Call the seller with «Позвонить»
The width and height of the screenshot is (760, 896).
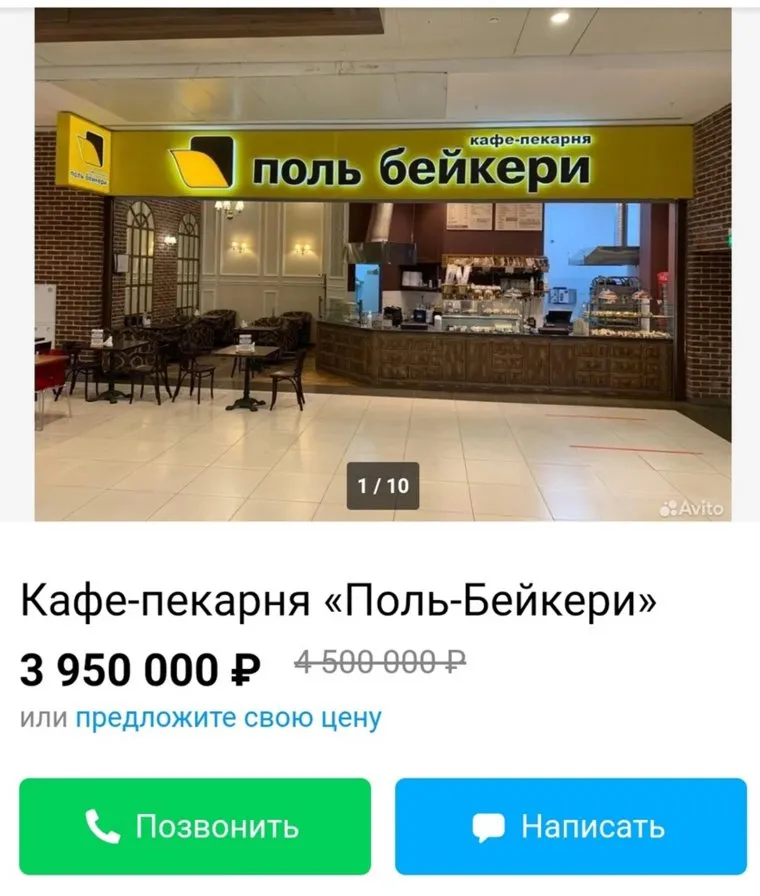[195, 827]
